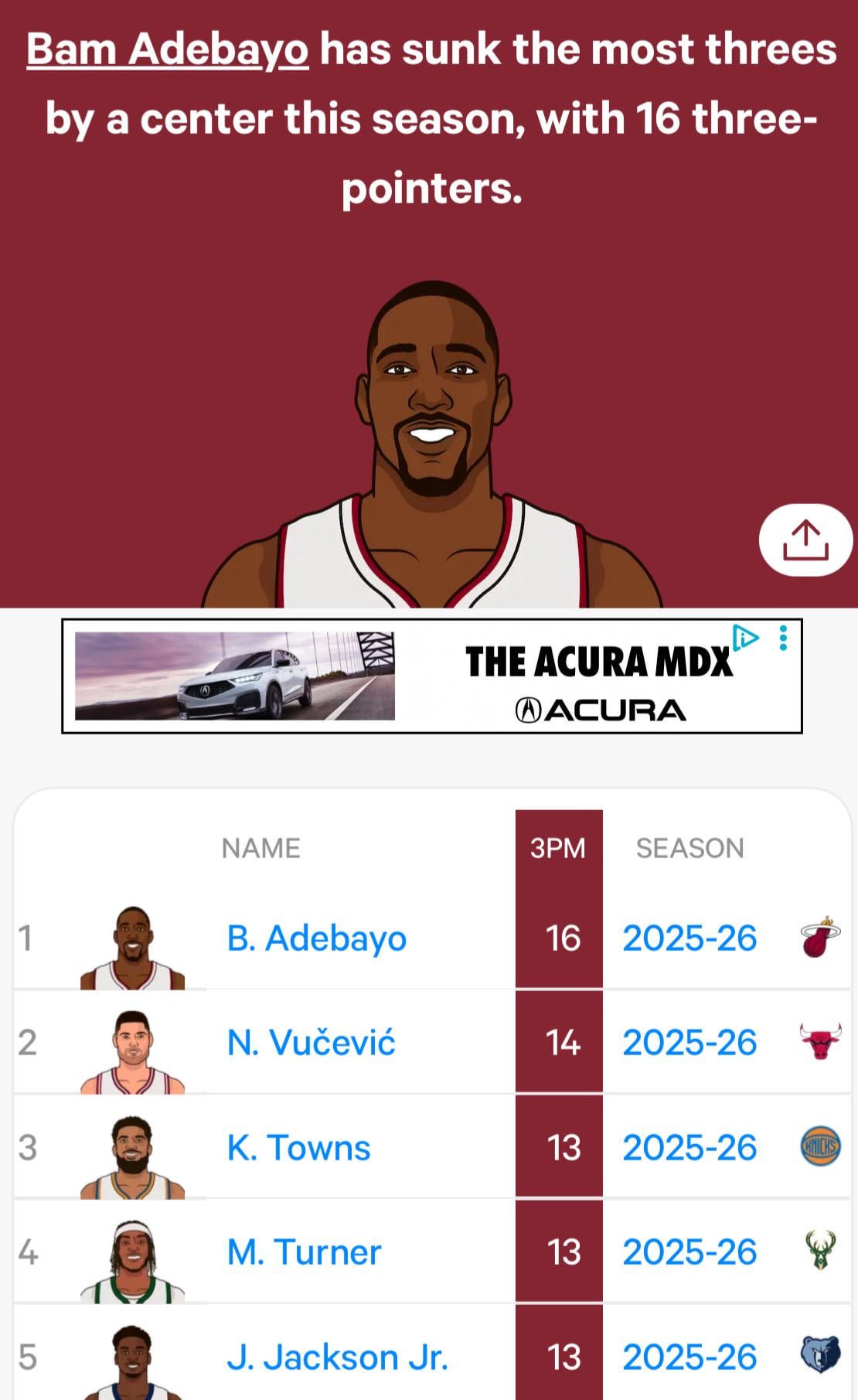858x1400 pixels.
Task: Open the 2025-26 season link for Vučević
Action: [x=689, y=1043]
